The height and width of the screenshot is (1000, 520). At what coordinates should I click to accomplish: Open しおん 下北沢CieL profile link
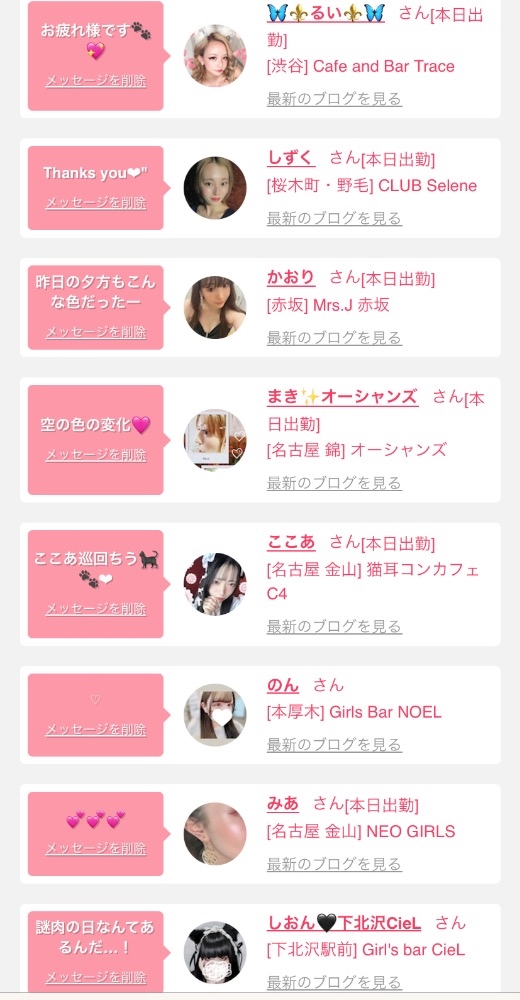344,923
